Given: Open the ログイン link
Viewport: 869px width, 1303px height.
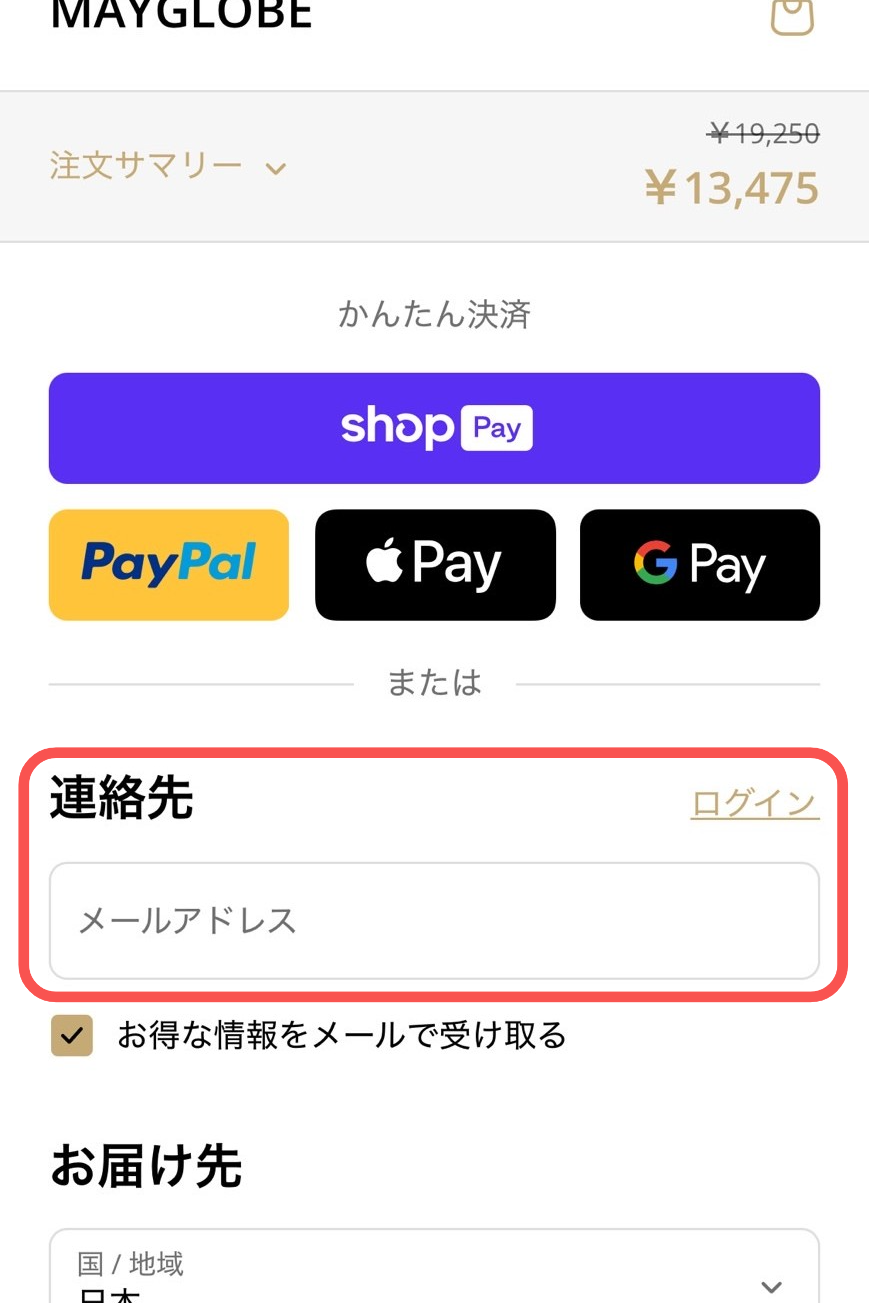Looking at the screenshot, I should click(x=754, y=803).
